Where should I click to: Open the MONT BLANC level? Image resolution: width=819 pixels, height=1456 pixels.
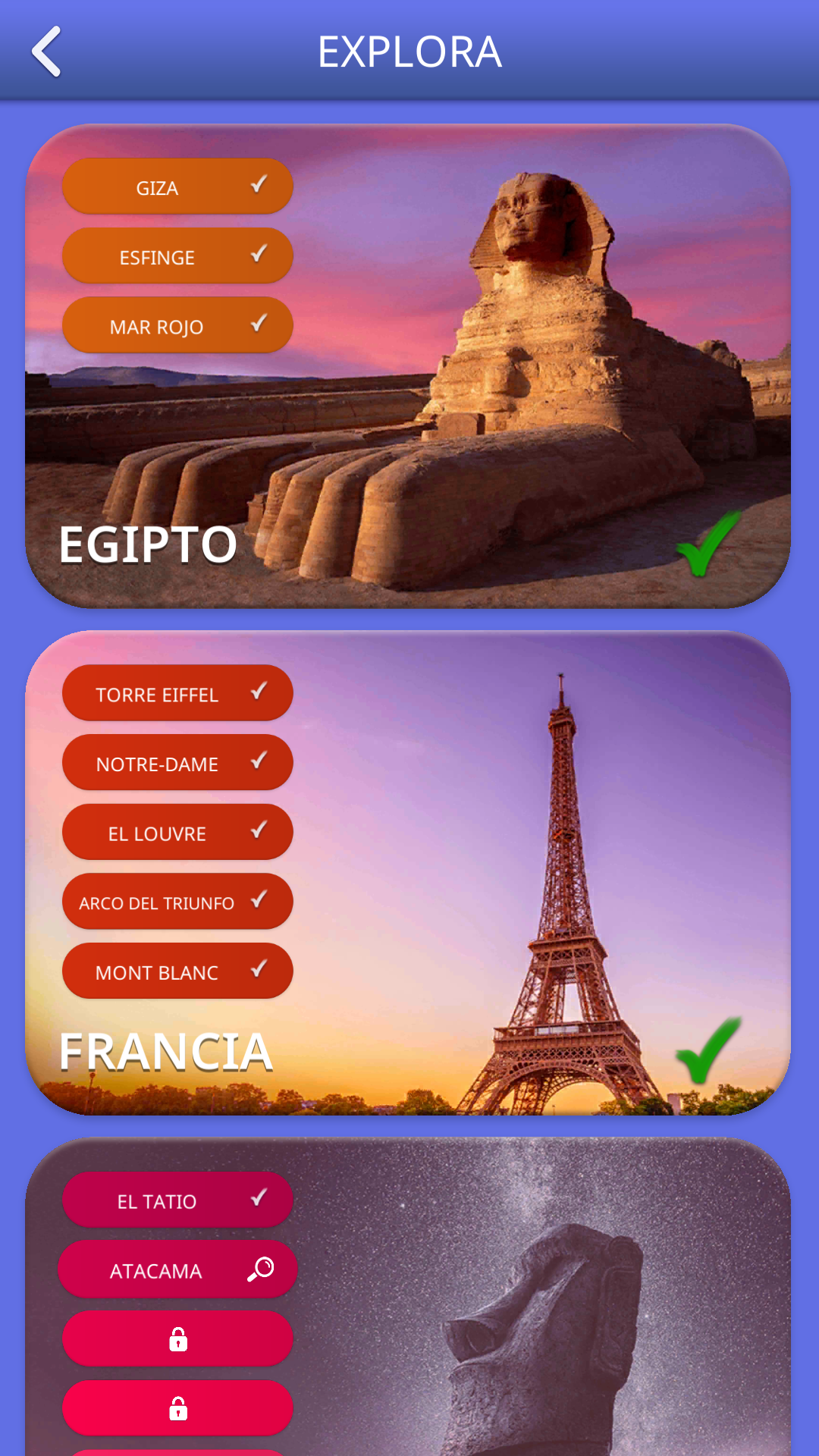(x=177, y=971)
